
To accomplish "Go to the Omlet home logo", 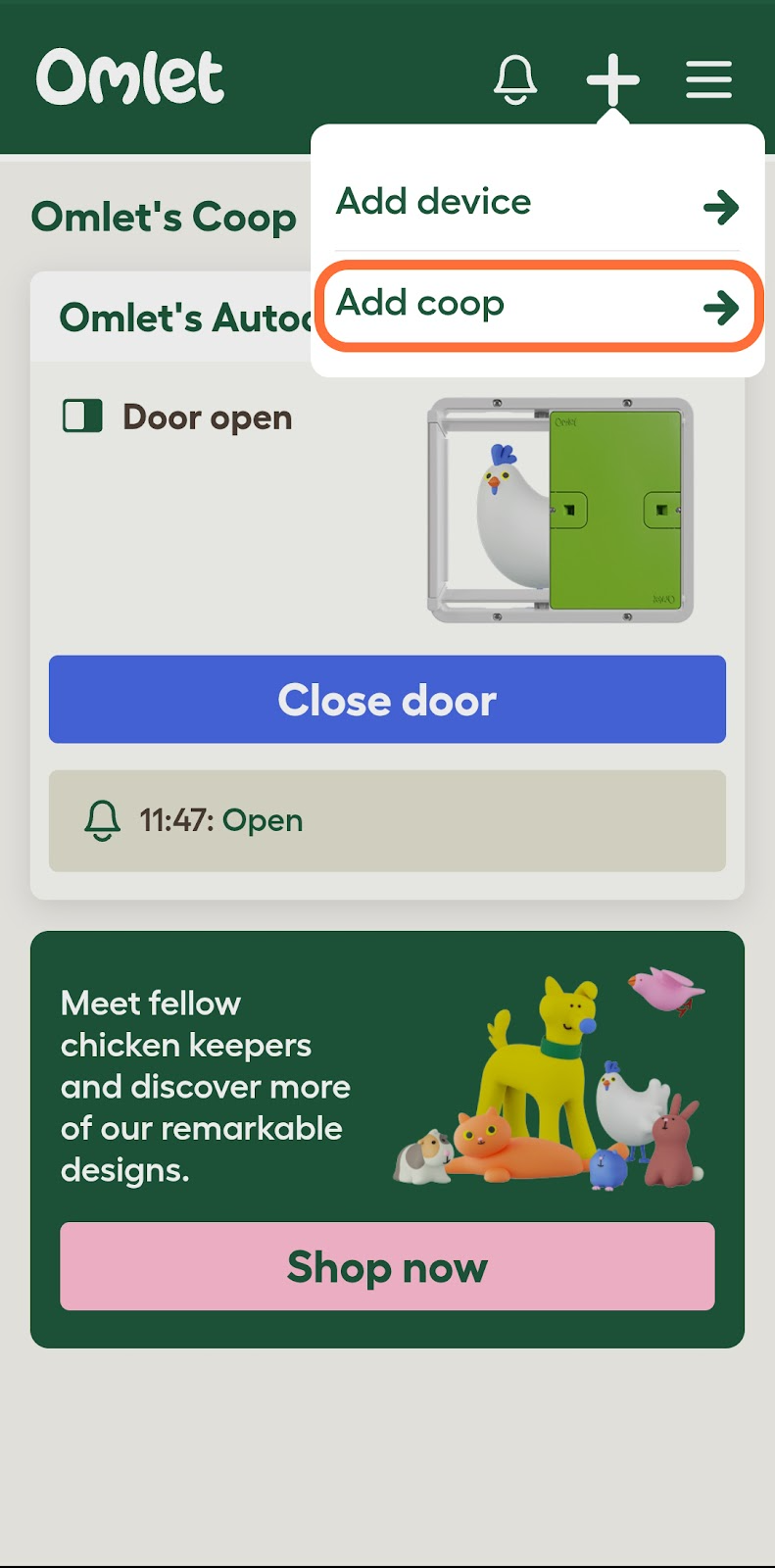I will (130, 77).
